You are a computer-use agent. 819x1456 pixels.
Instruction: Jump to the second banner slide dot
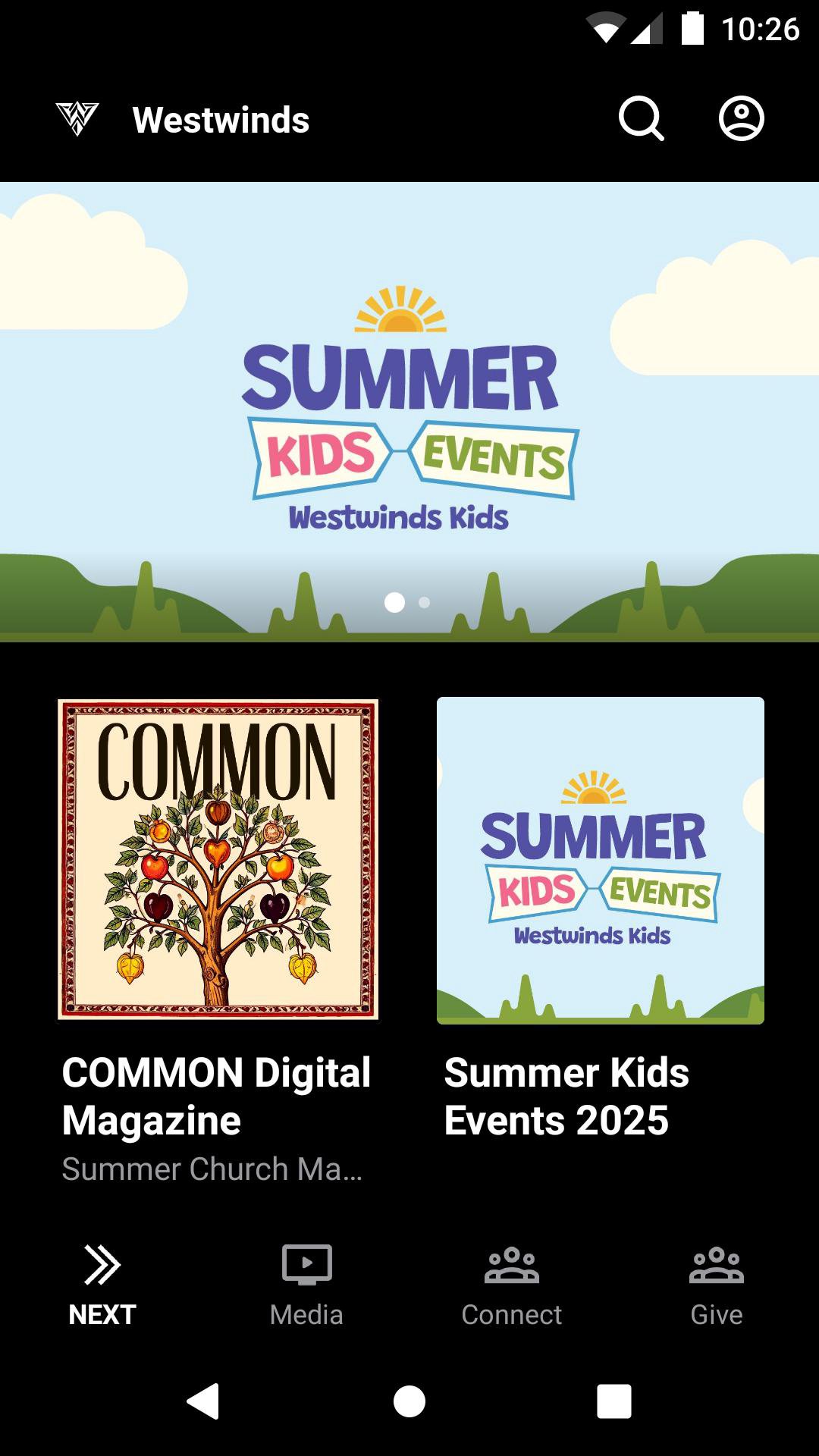(425, 602)
